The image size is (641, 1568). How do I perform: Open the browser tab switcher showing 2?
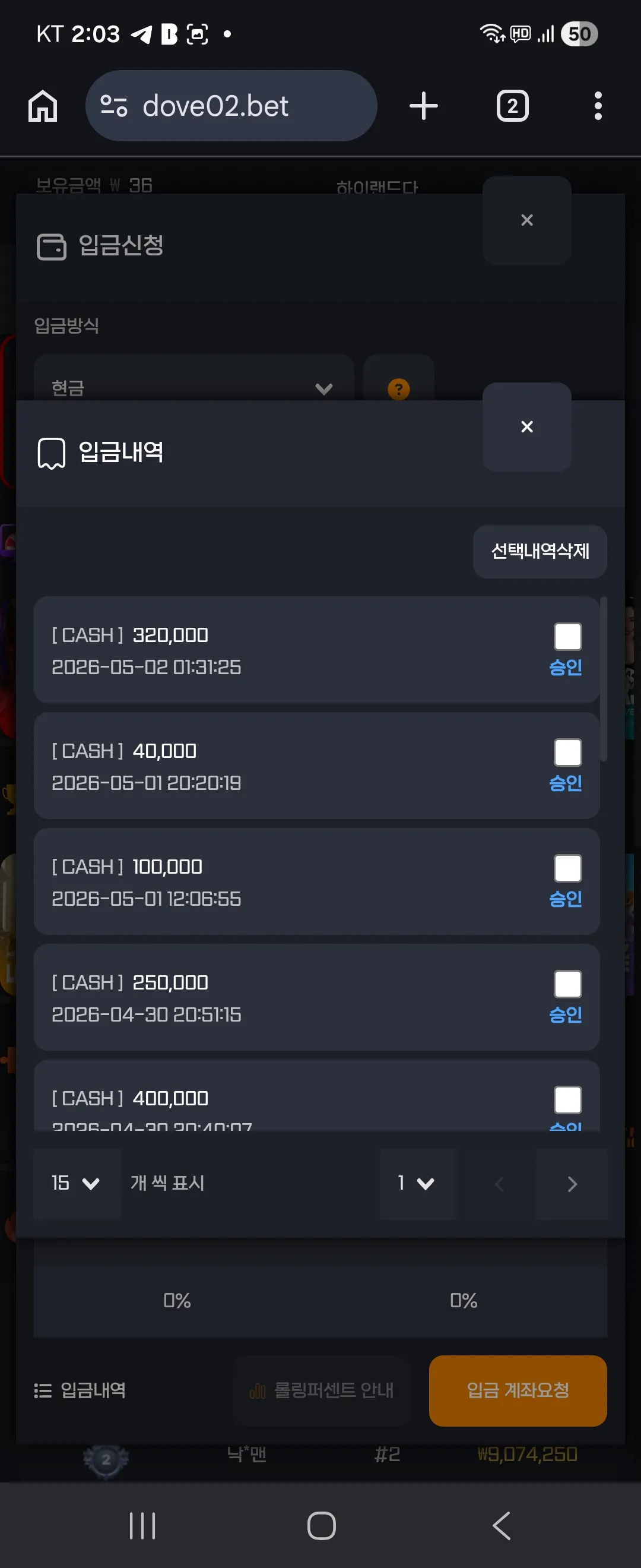513,106
